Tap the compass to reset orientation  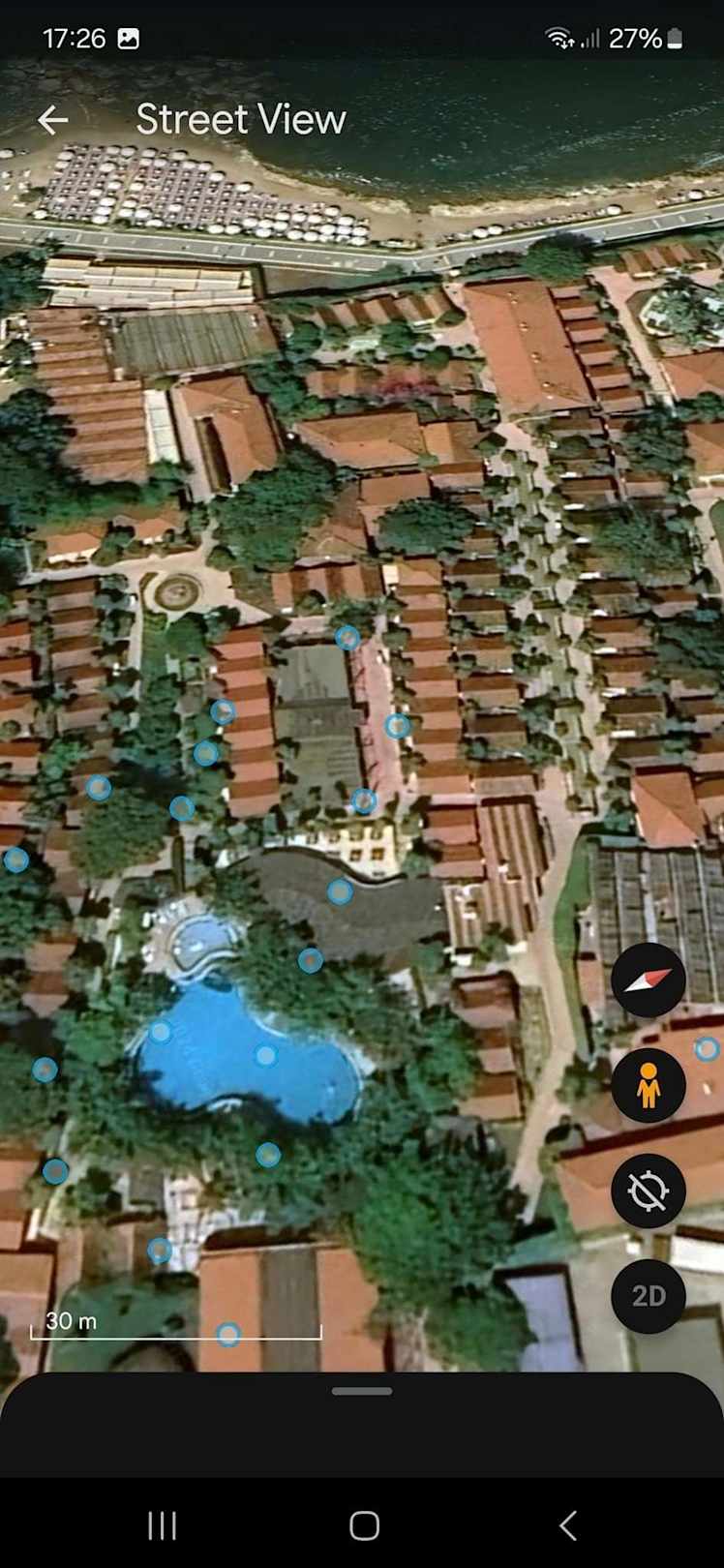pos(649,980)
